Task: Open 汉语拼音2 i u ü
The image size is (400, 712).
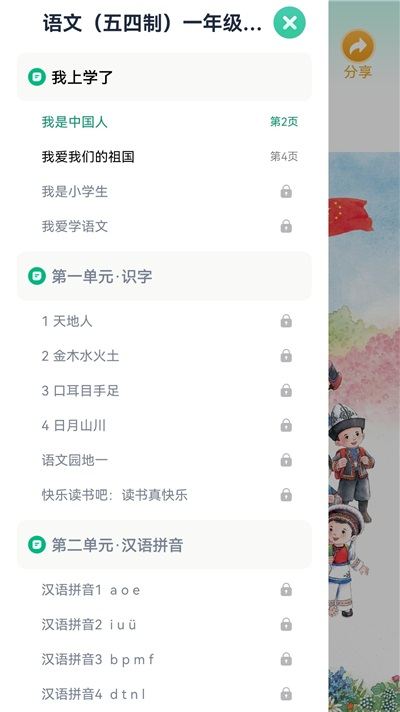Action: click(x=164, y=624)
